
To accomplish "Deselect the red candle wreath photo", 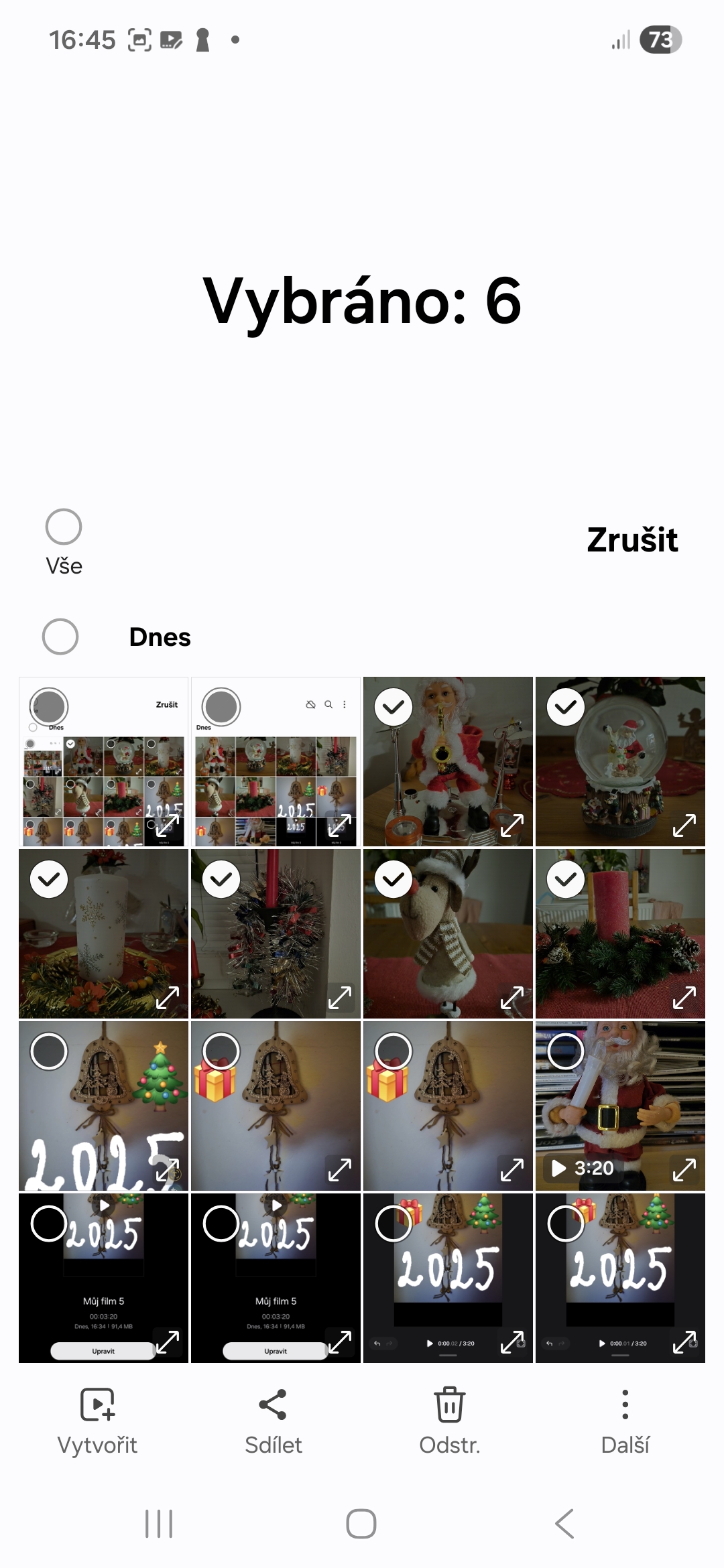I will coord(566,879).
